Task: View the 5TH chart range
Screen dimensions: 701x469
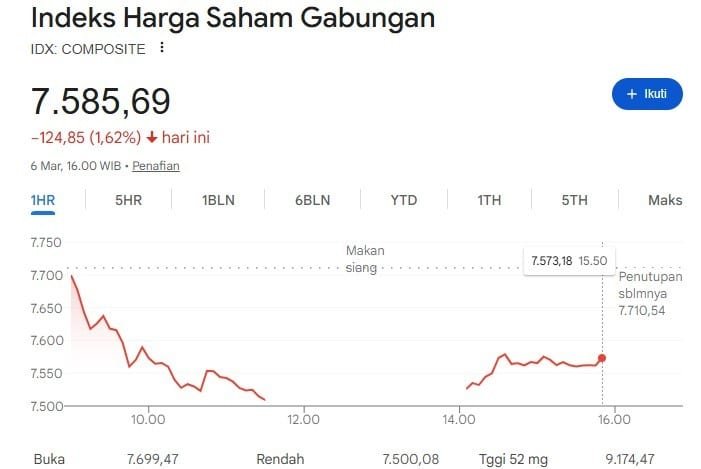Action: click(575, 200)
